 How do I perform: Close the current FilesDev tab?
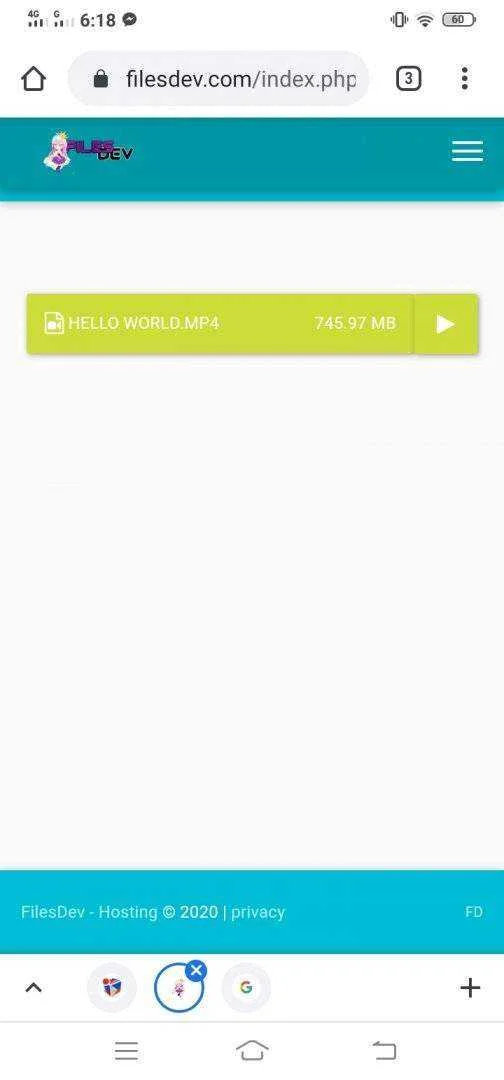(196, 971)
